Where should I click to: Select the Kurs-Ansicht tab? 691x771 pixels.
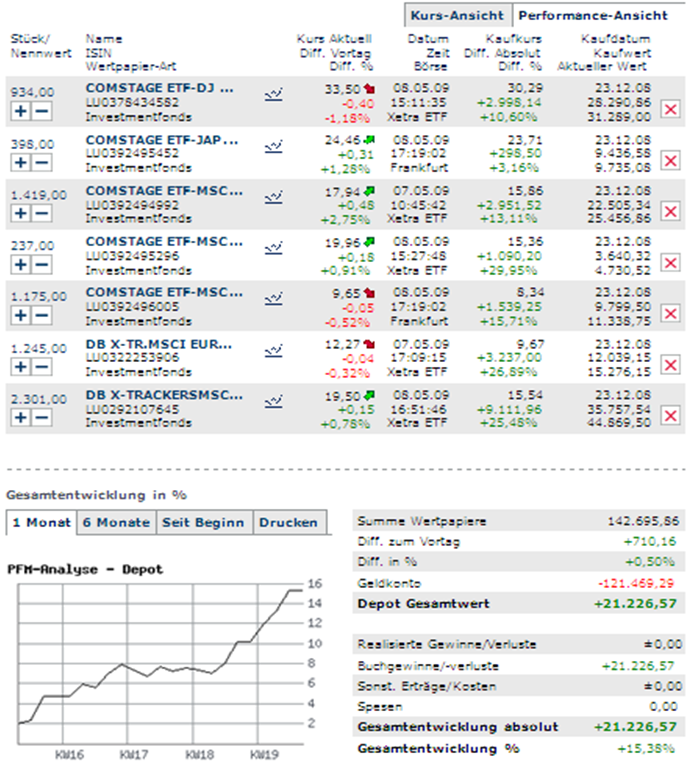tap(460, 15)
